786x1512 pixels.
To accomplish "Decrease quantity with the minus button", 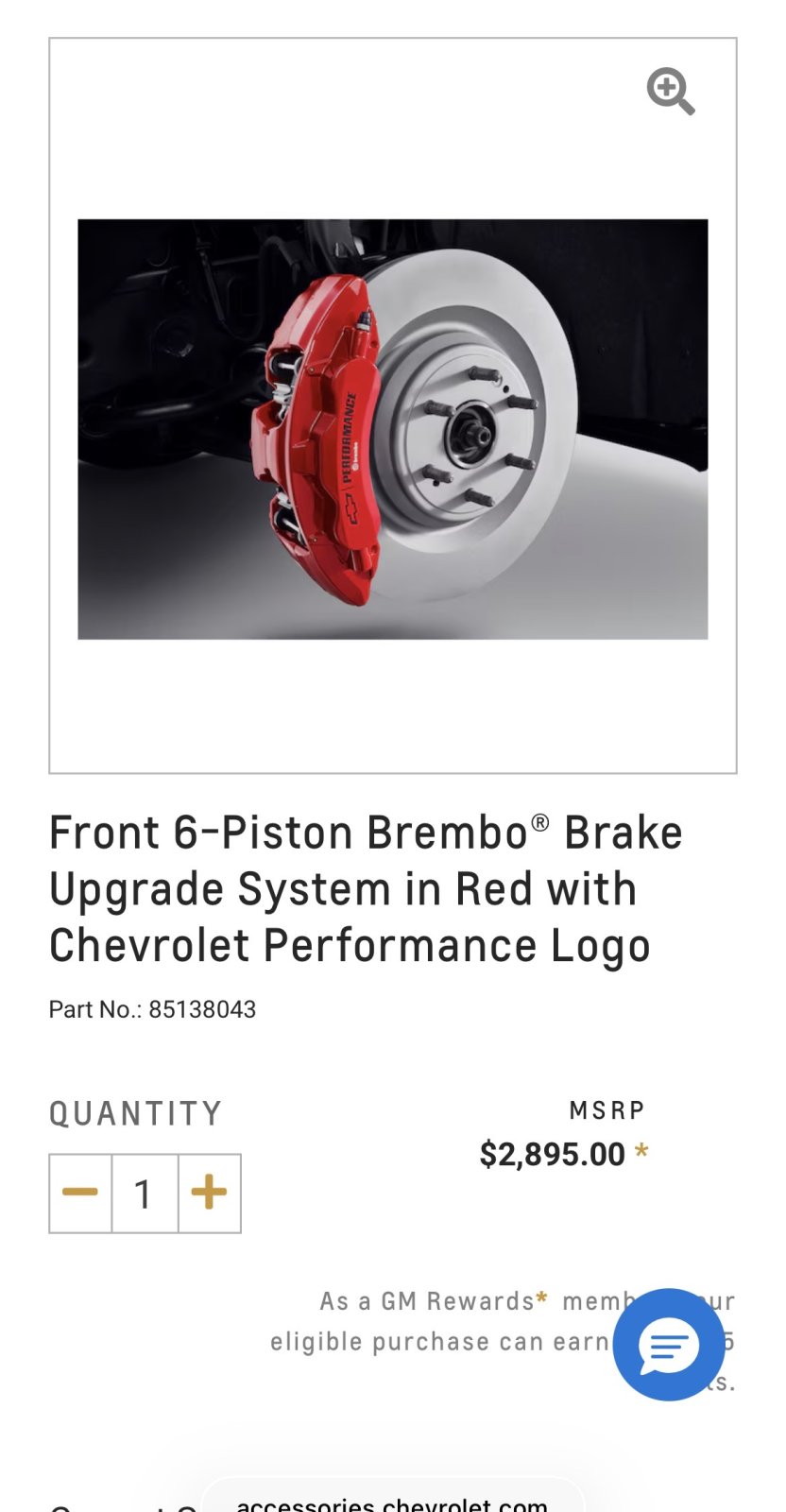I will (80, 1193).
